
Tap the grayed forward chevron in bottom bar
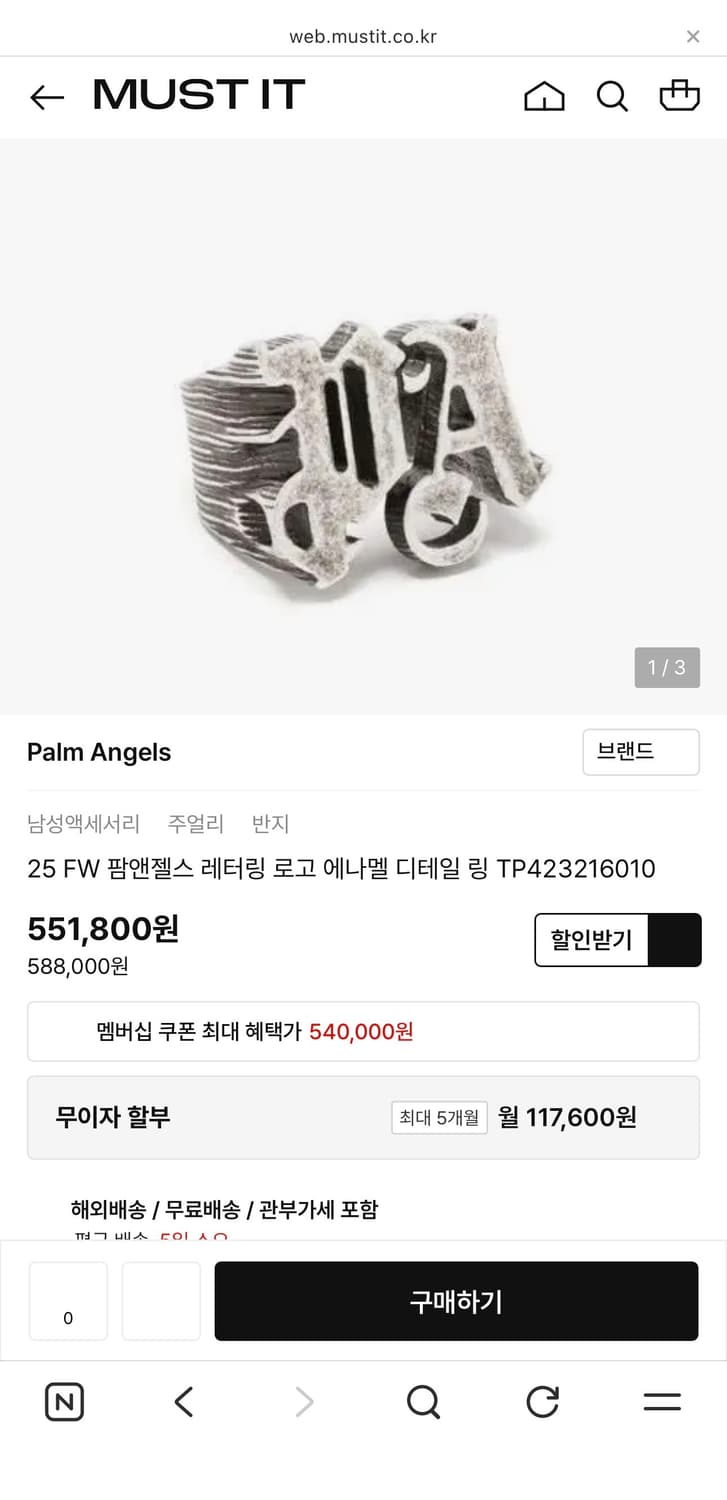point(303,1402)
